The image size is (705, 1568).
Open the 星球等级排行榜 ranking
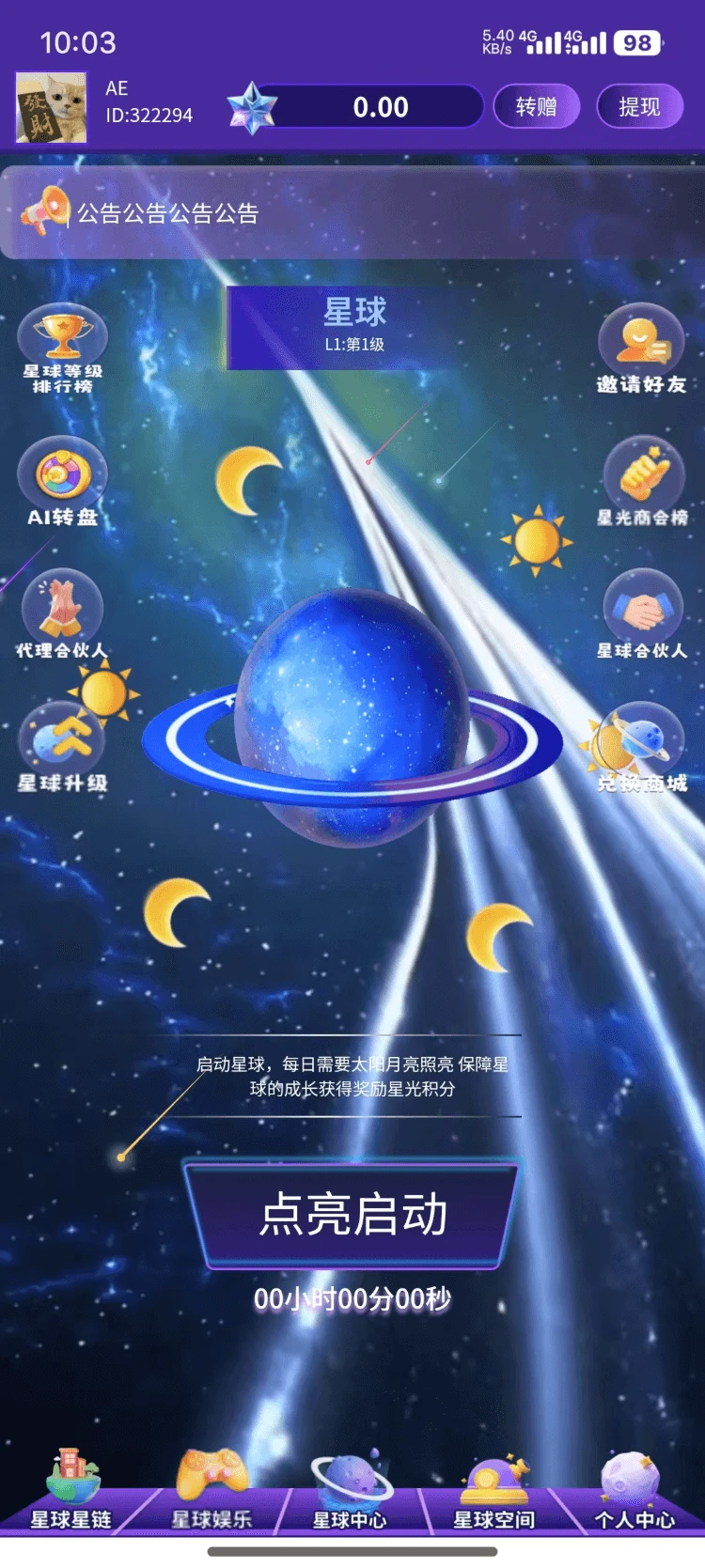coord(63,348)
